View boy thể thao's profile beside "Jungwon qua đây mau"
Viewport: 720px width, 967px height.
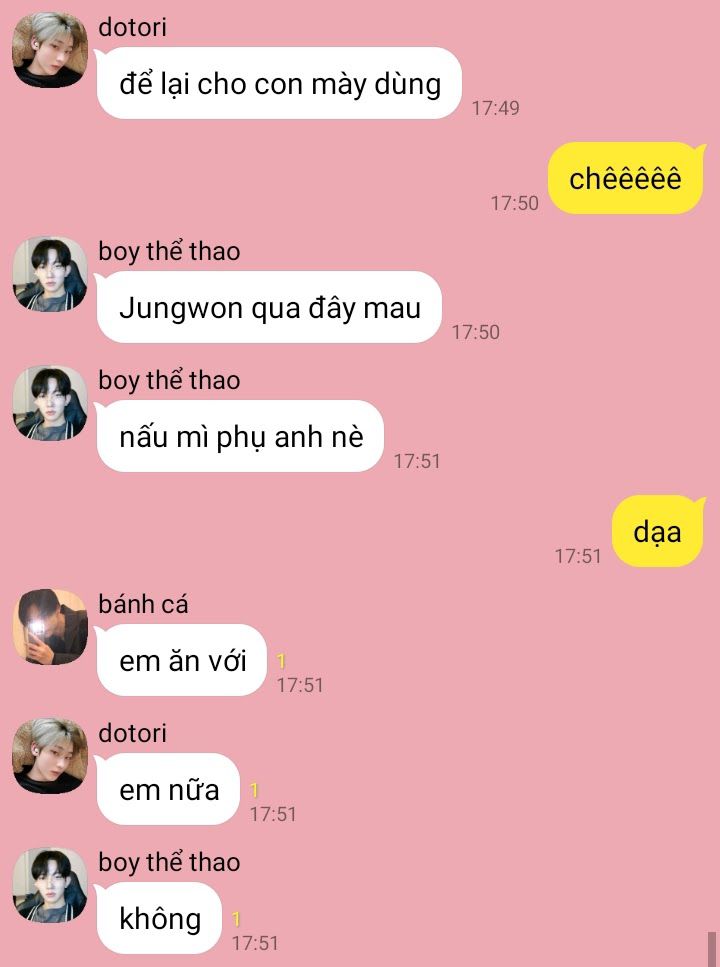click(50, 274)
